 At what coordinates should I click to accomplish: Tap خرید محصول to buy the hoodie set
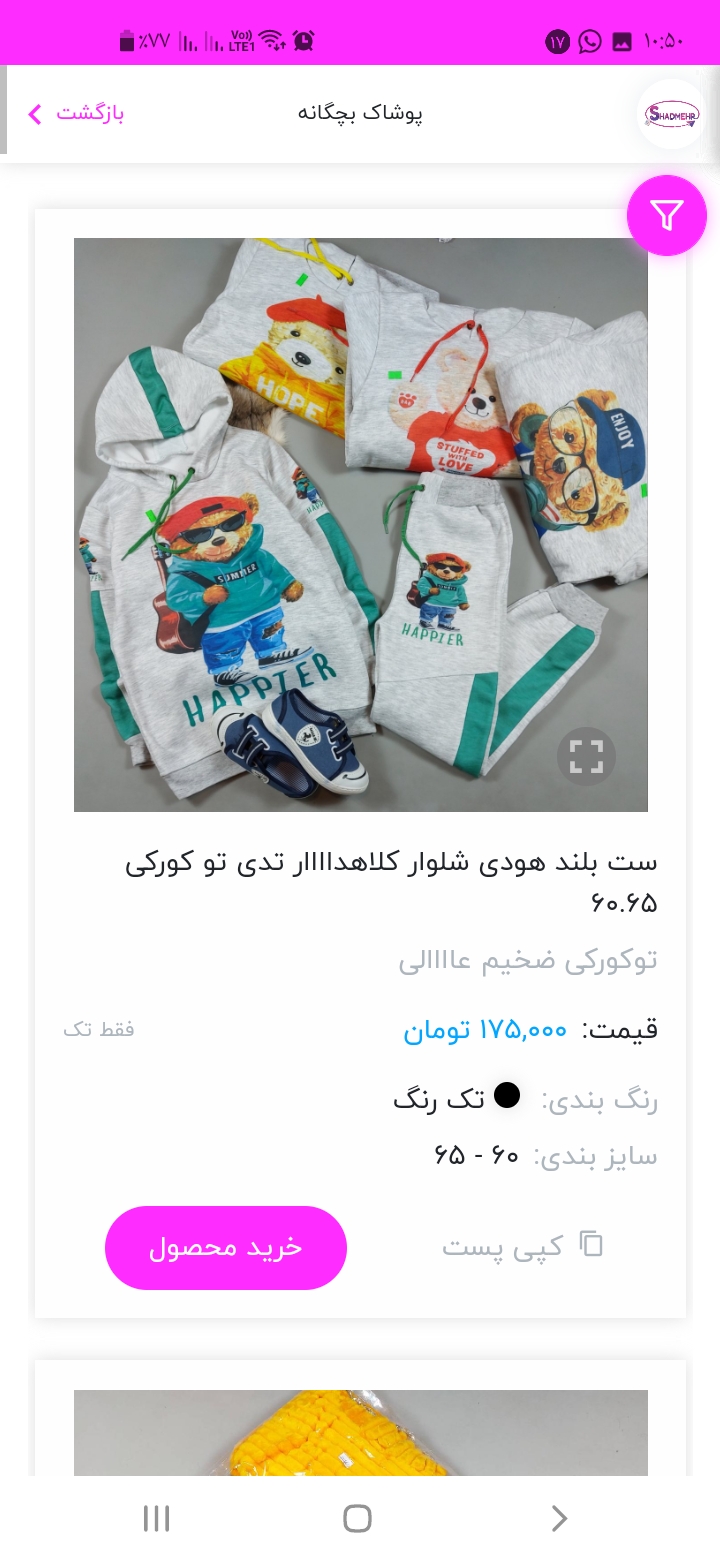coord(226,1248)
